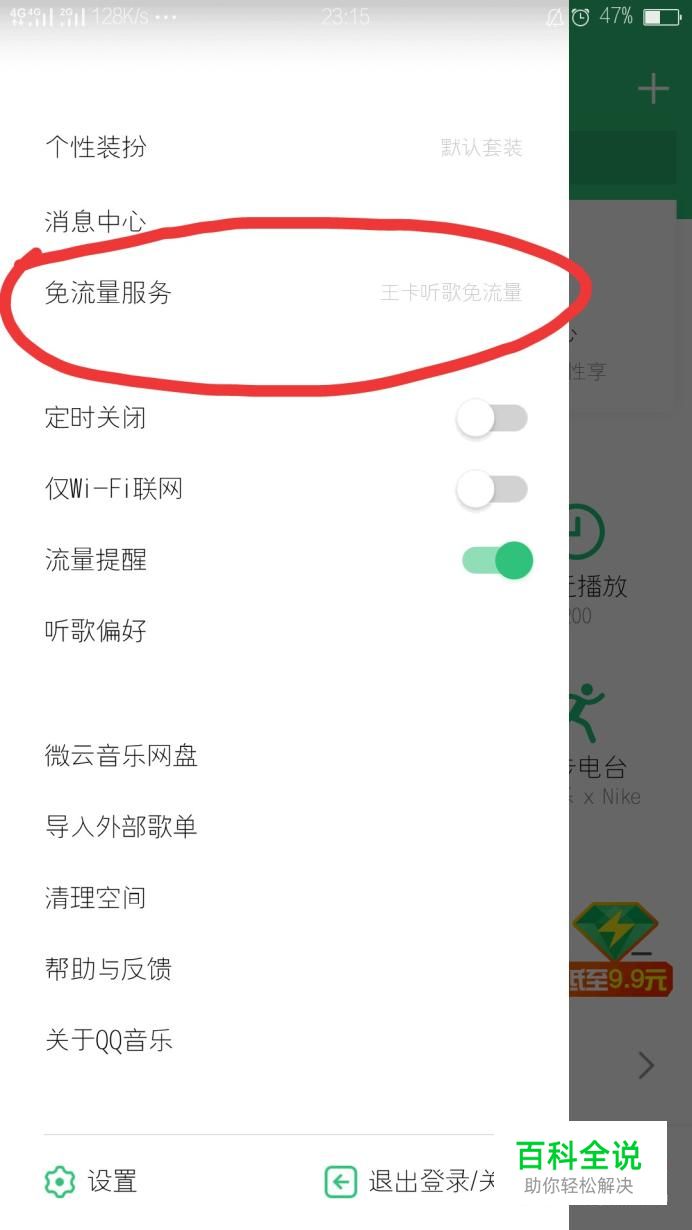Screen dimensions: 692x1230
Task: Open 帮助与反馈
Action: pyautogui.click(x=108, y=969)
